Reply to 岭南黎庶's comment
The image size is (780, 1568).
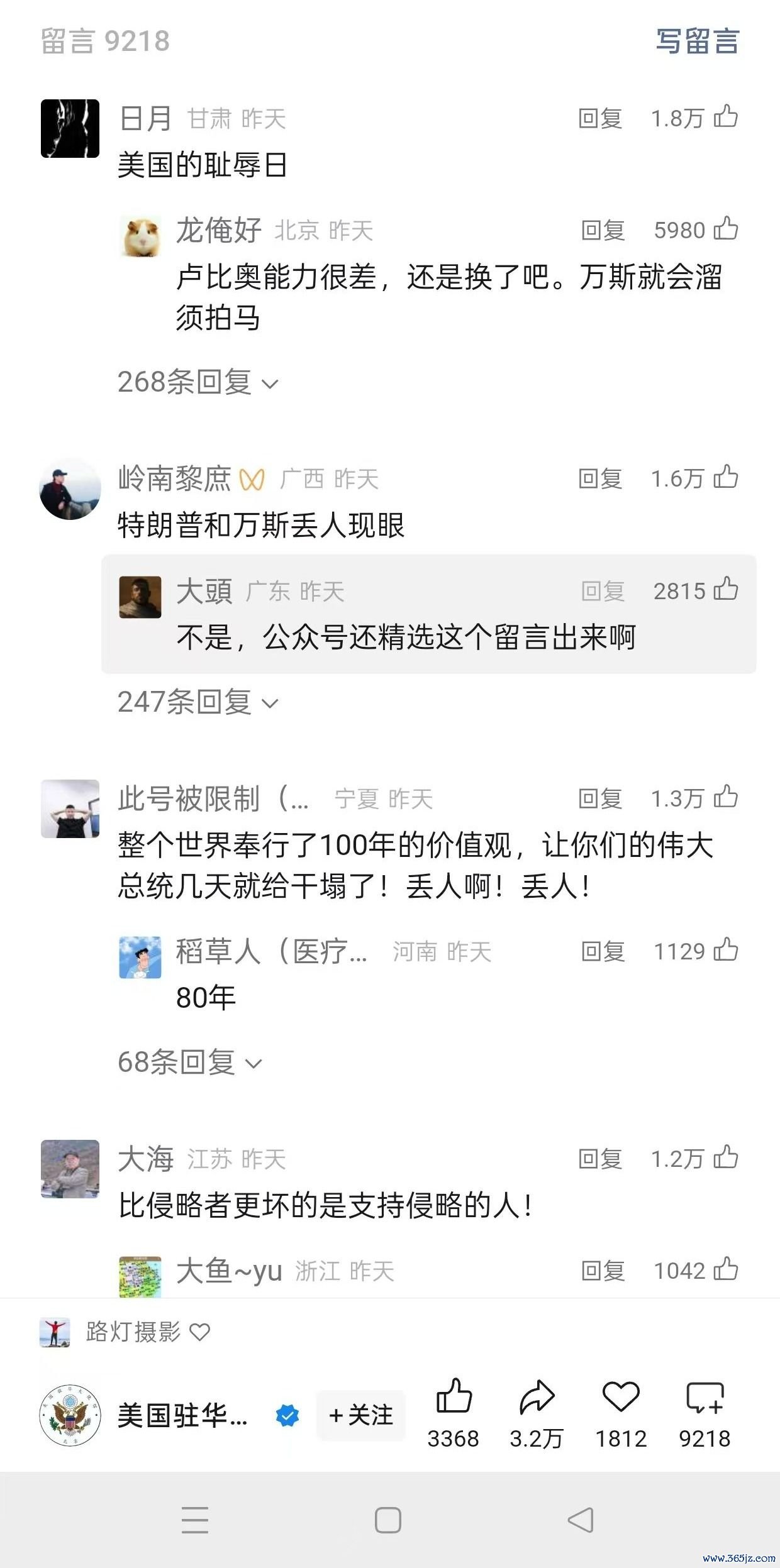click(x=600, y=479)
